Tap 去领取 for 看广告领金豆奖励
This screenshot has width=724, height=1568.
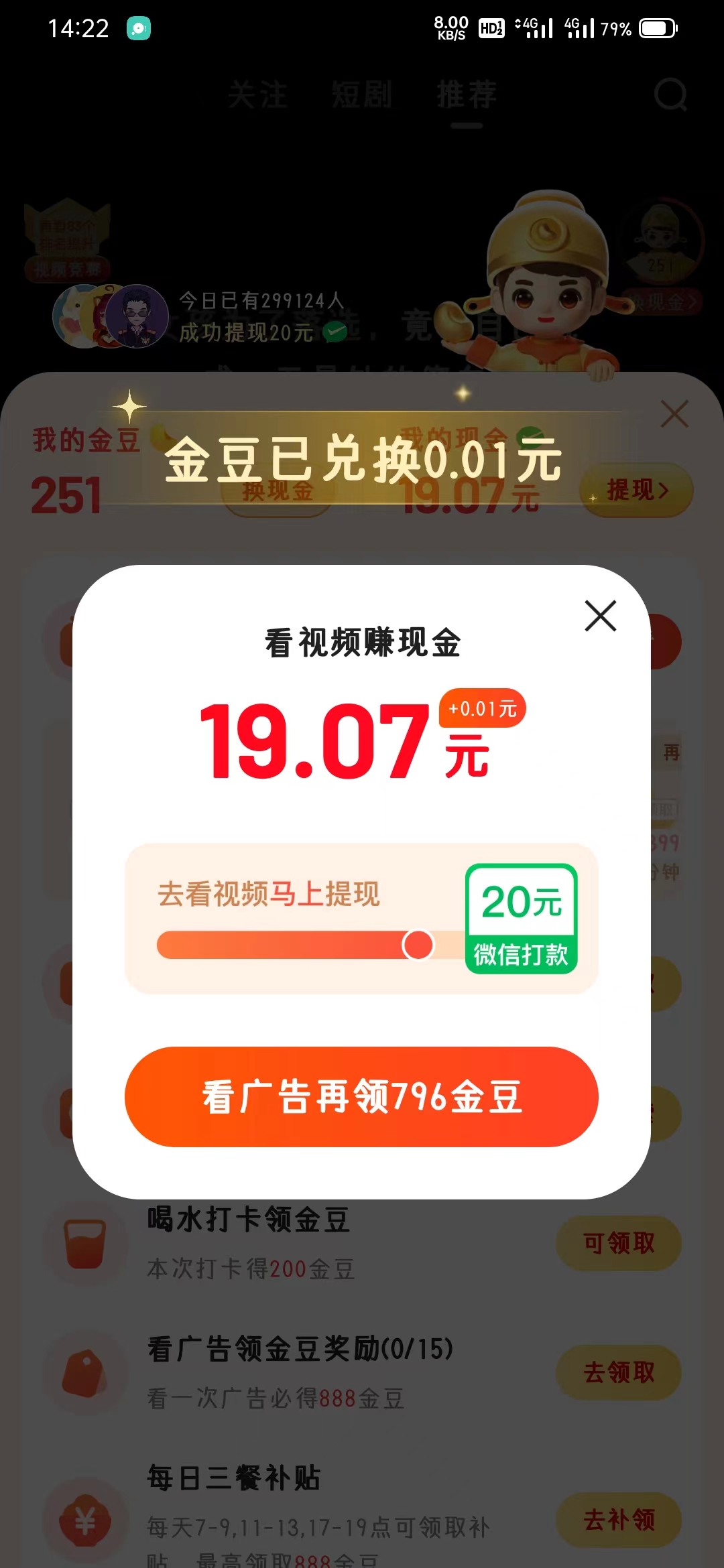pos(618,1372)
